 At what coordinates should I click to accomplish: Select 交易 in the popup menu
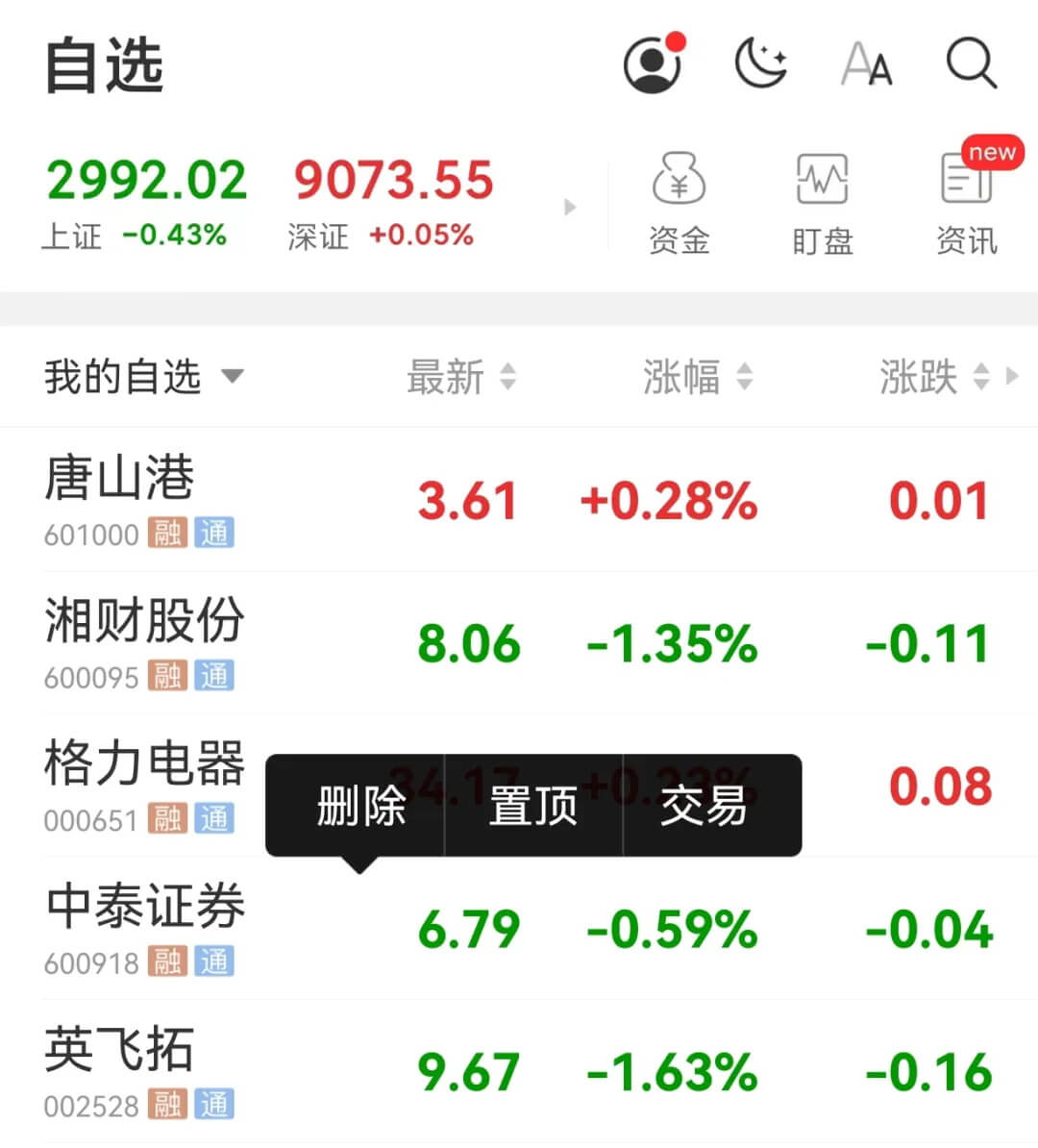(x=704, y=806)
